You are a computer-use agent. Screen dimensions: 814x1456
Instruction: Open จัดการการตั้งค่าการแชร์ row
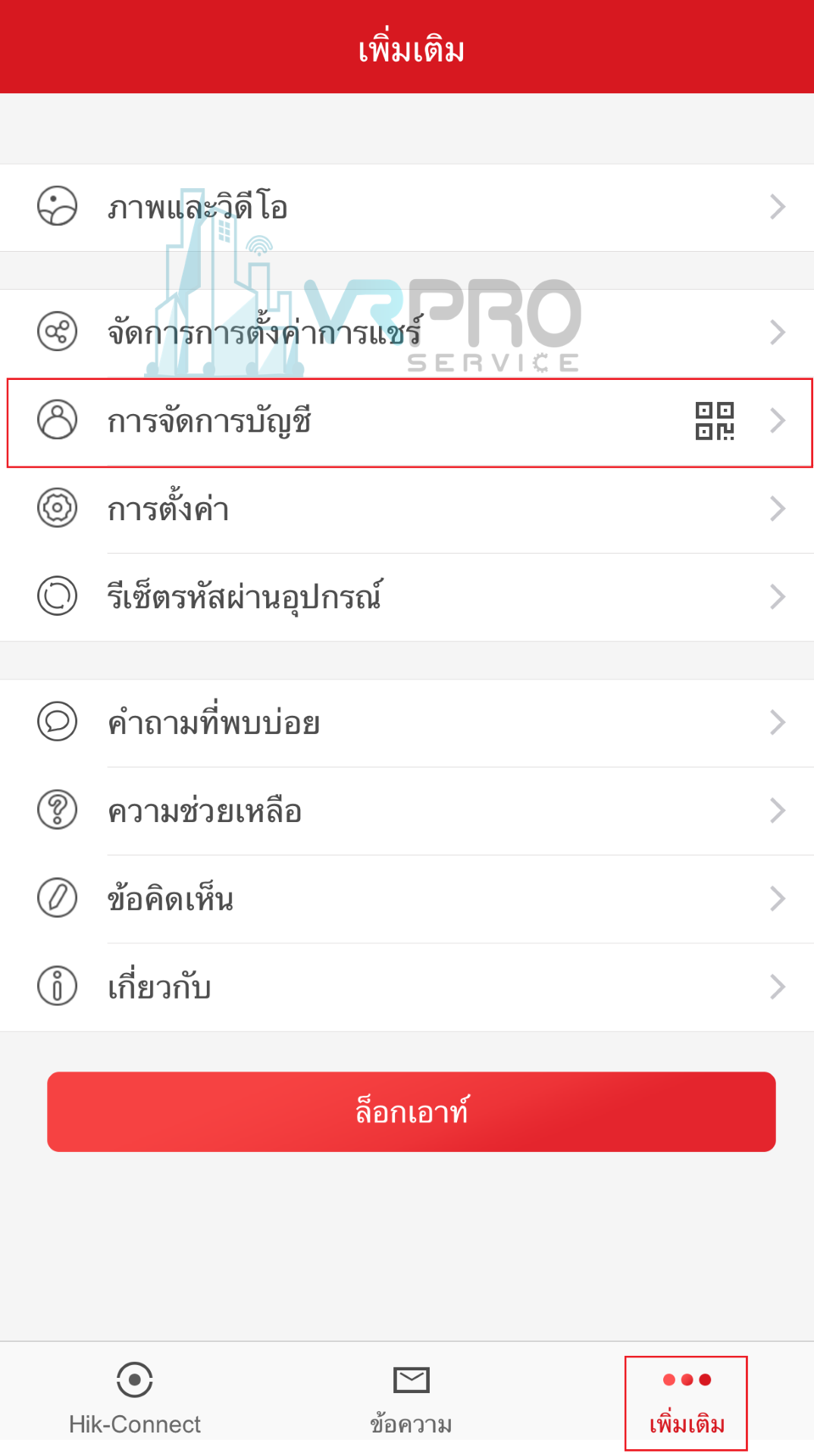407,332
